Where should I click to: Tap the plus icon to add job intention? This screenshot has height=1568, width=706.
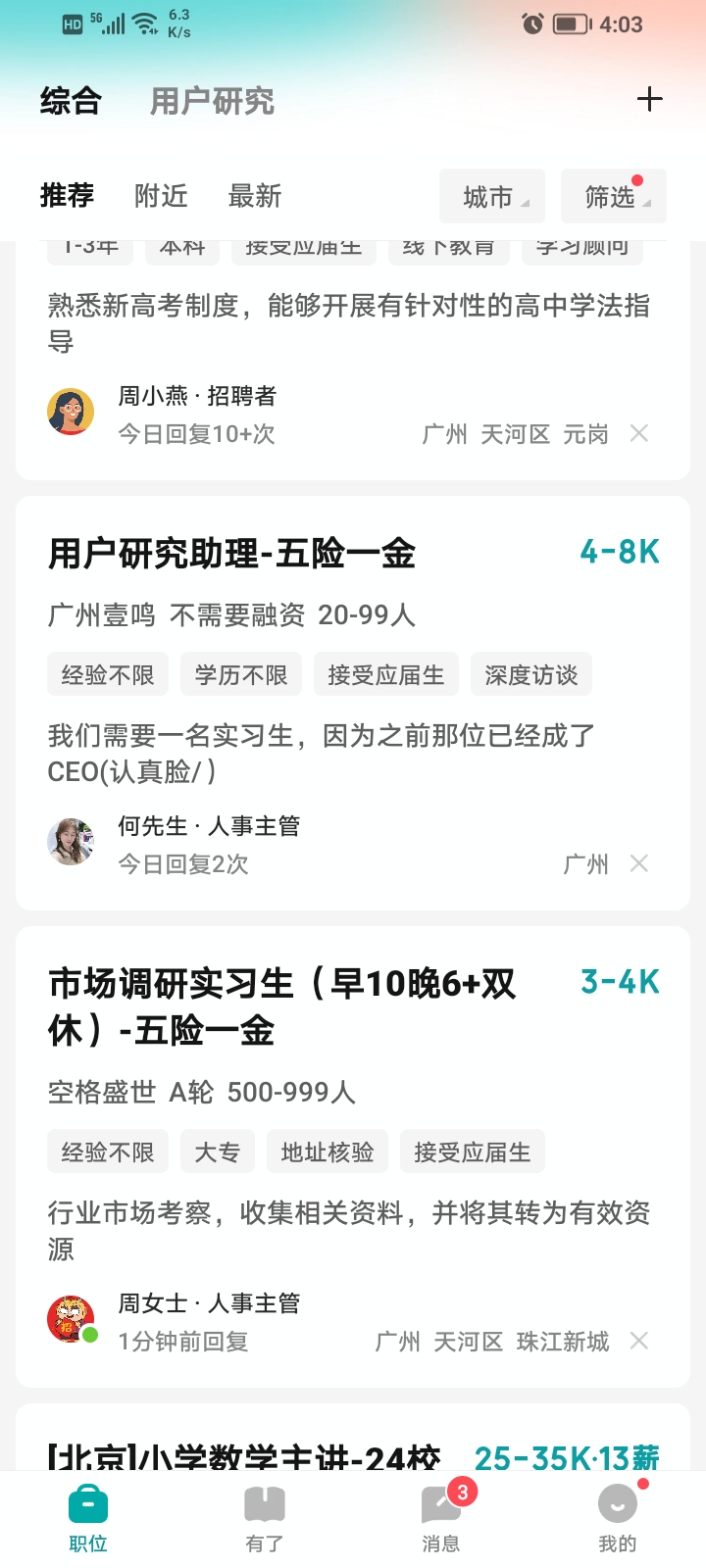(x=649, y=99)
